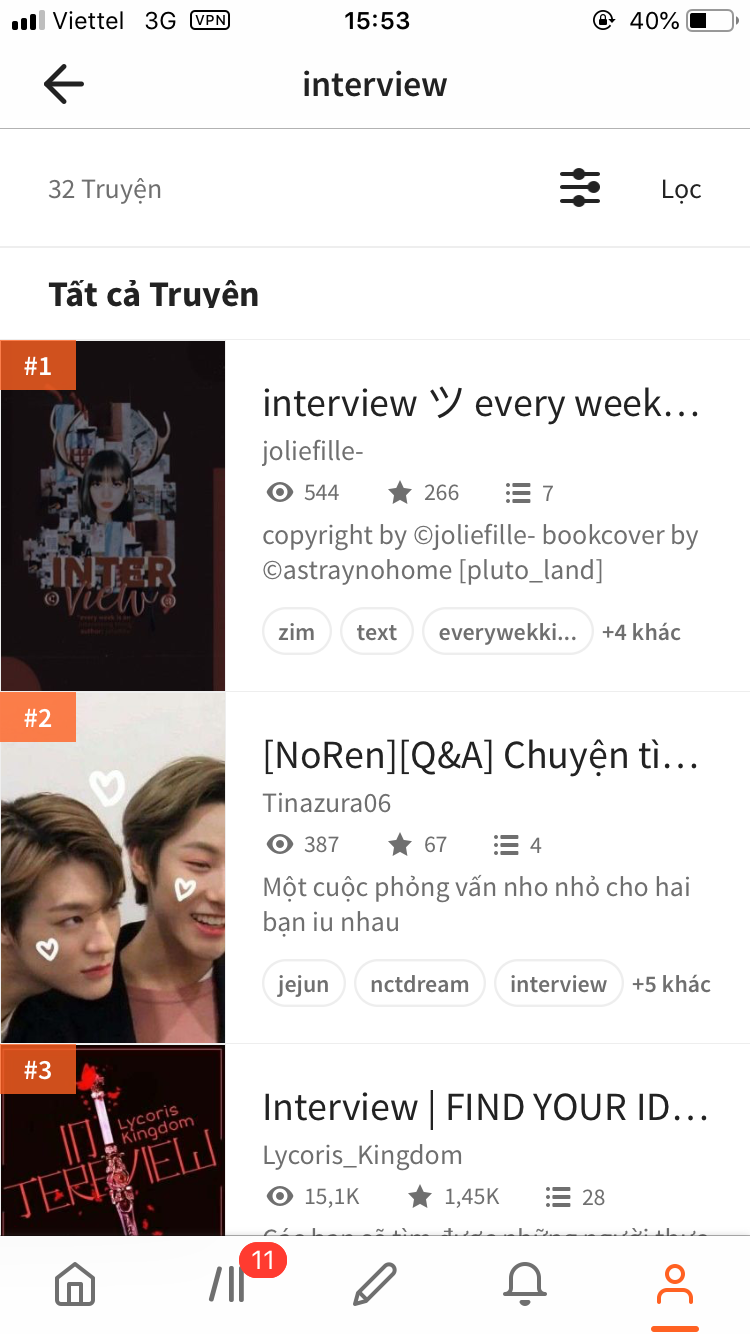
Task: Select the jejun tag chip
Action: [304, 984]
